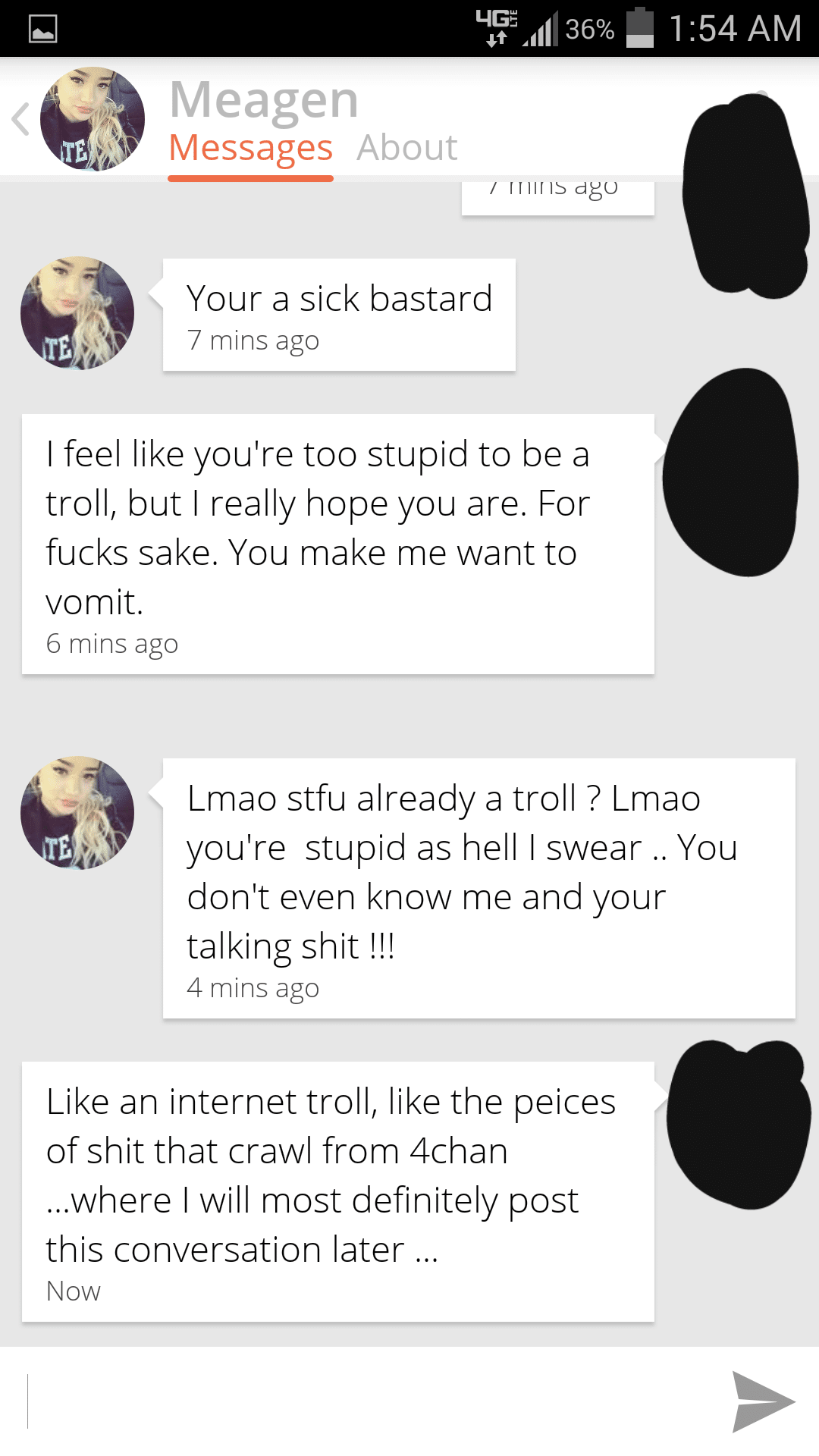Screen dimensions: 819x1456
Task: Send the message with arrow icon
Action: tap(761, 1401)
